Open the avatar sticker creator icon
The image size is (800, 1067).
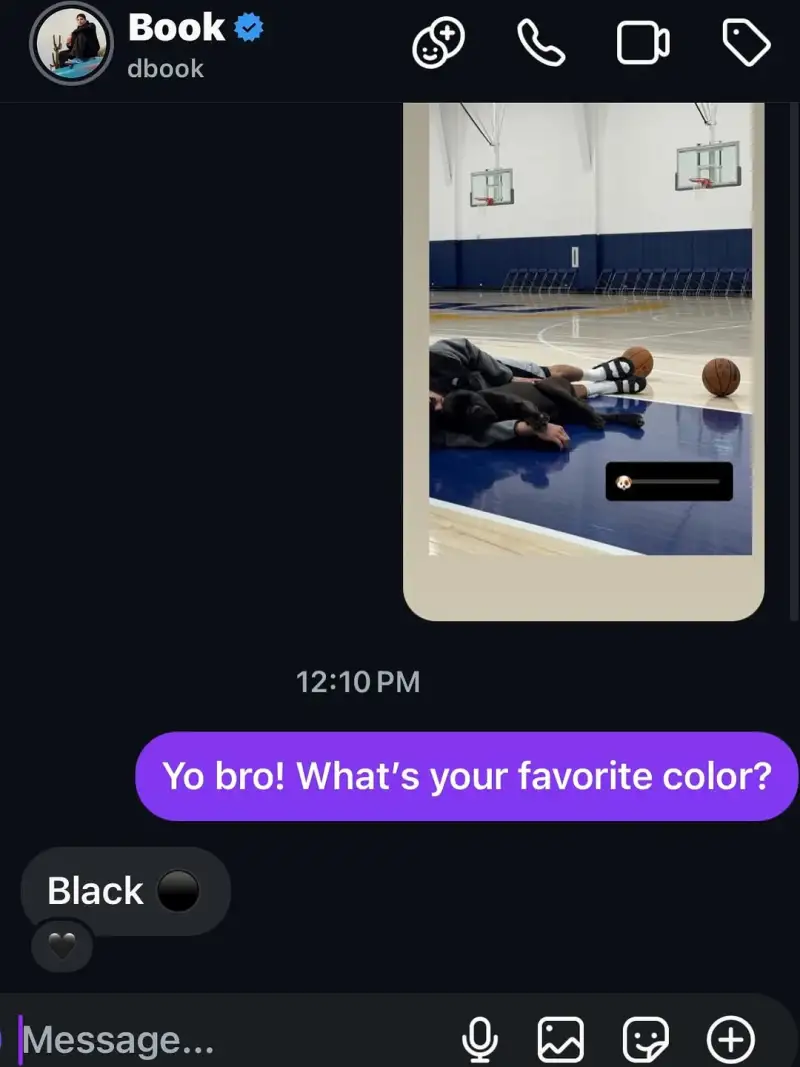pos(439,44)
